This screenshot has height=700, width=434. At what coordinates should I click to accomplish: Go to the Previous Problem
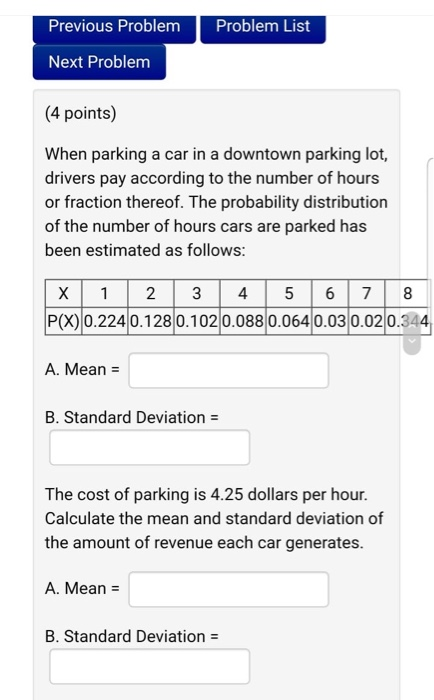(114, 29)
